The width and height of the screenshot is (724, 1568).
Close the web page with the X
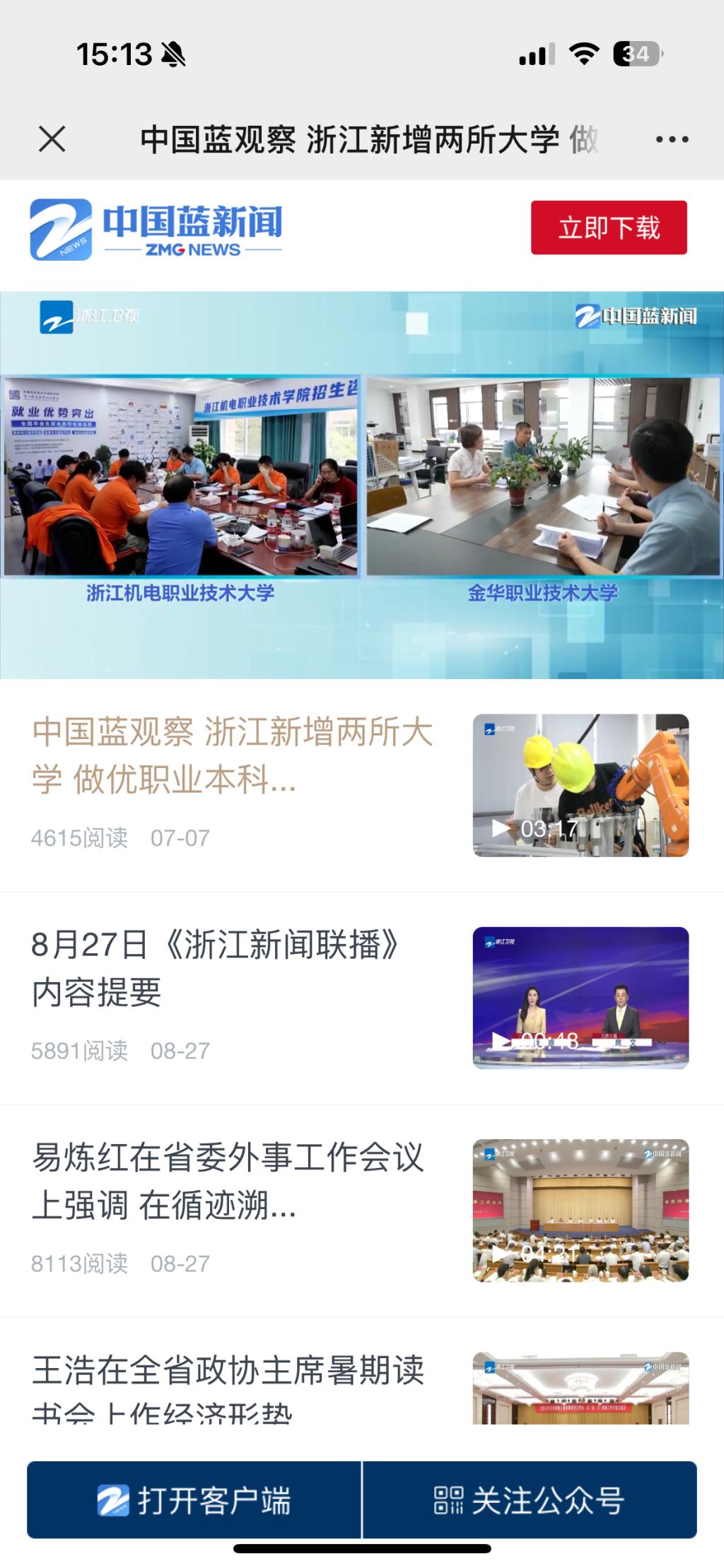pos(52,139)
